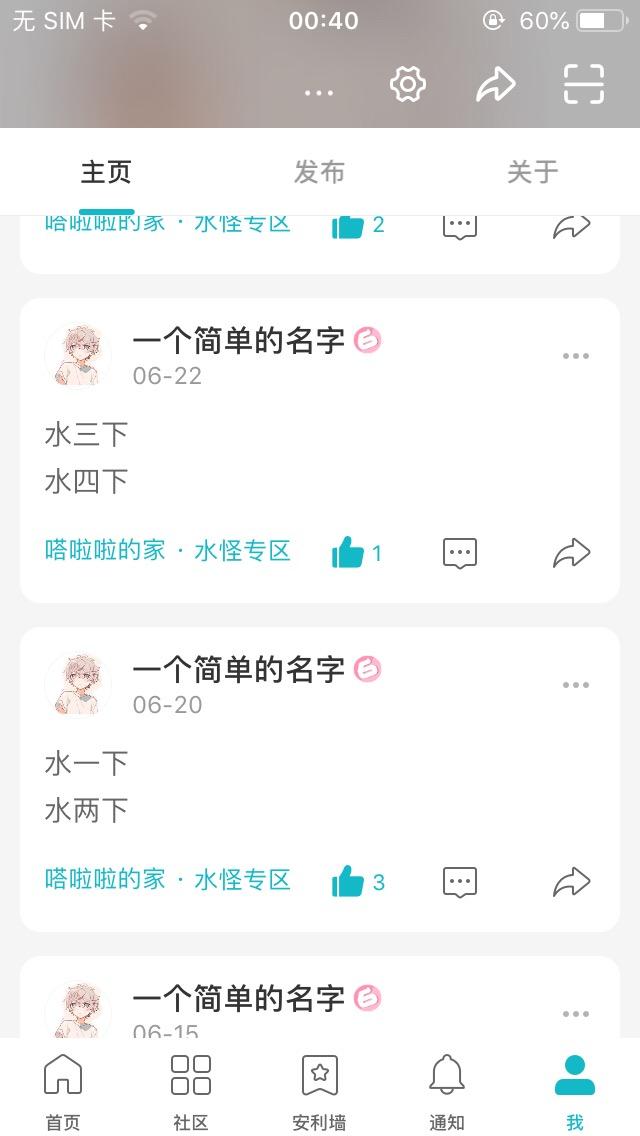This screenshot has width=640, height=1136.
Task: Open 嗒啦啦的家 · 水怪专区 link in 06-22 post
Action: 168,551
